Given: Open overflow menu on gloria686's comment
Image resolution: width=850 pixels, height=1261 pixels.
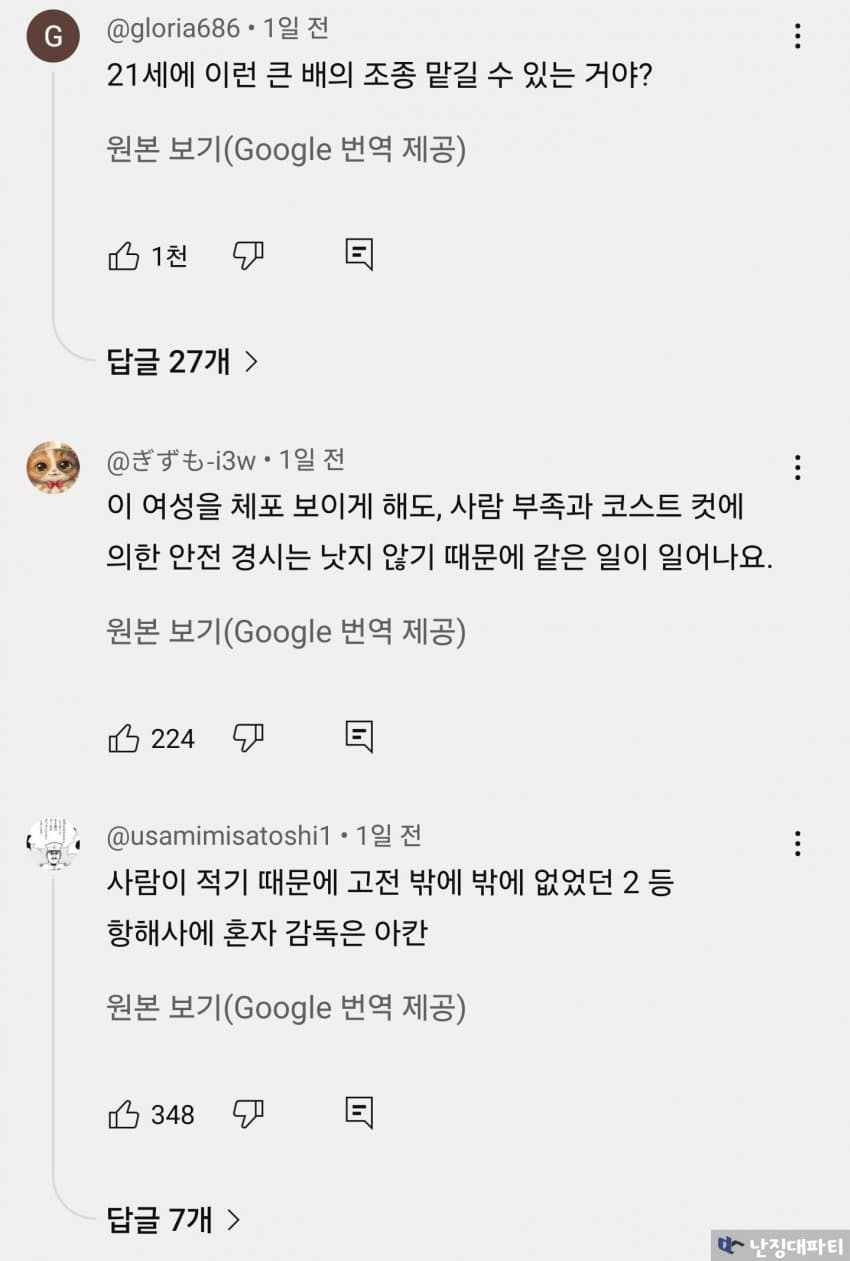Looking at the screenshot, I should 797,37.
